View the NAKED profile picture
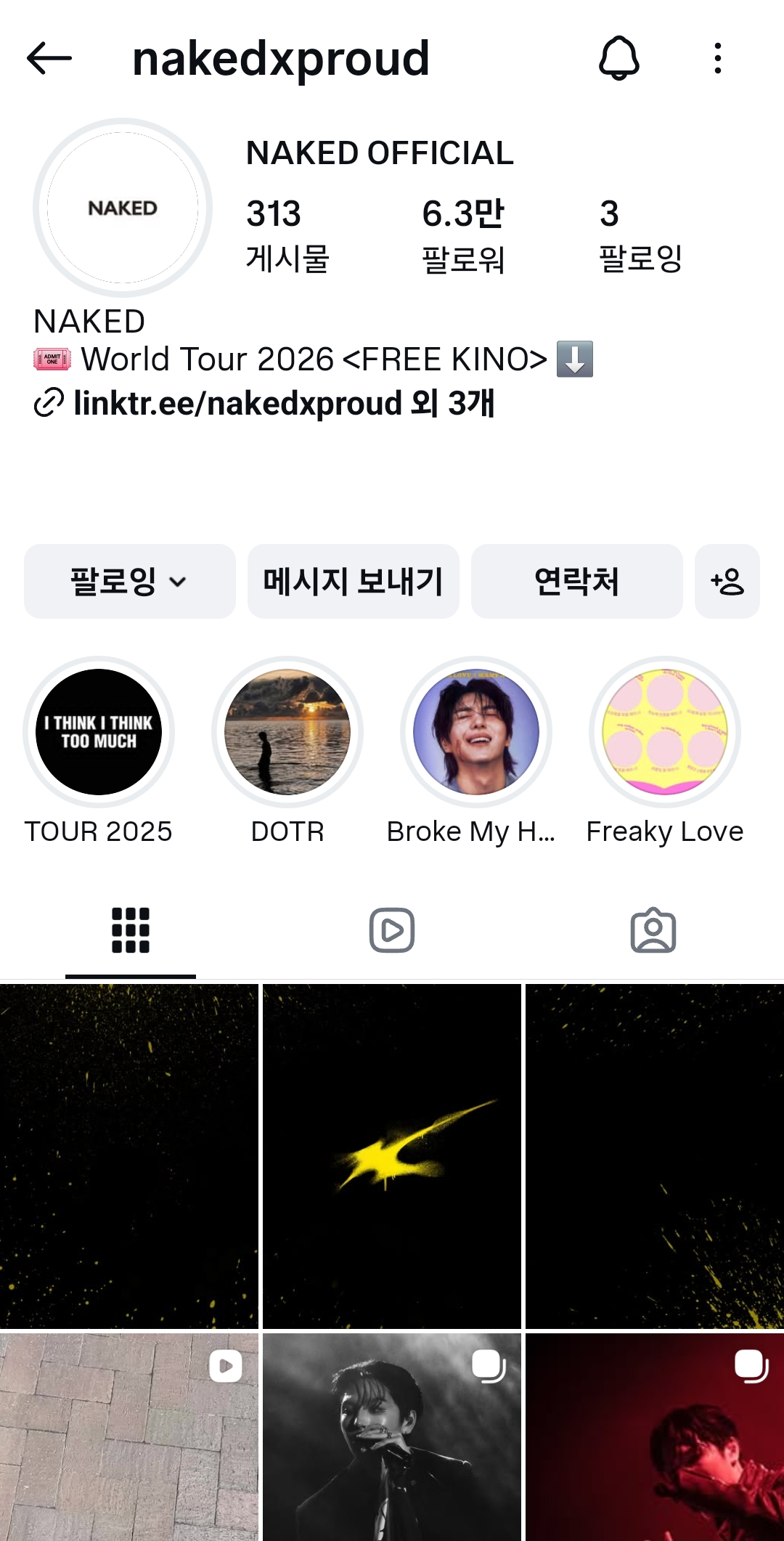Viewport: 784px width, 1541px height. (123, 208)
